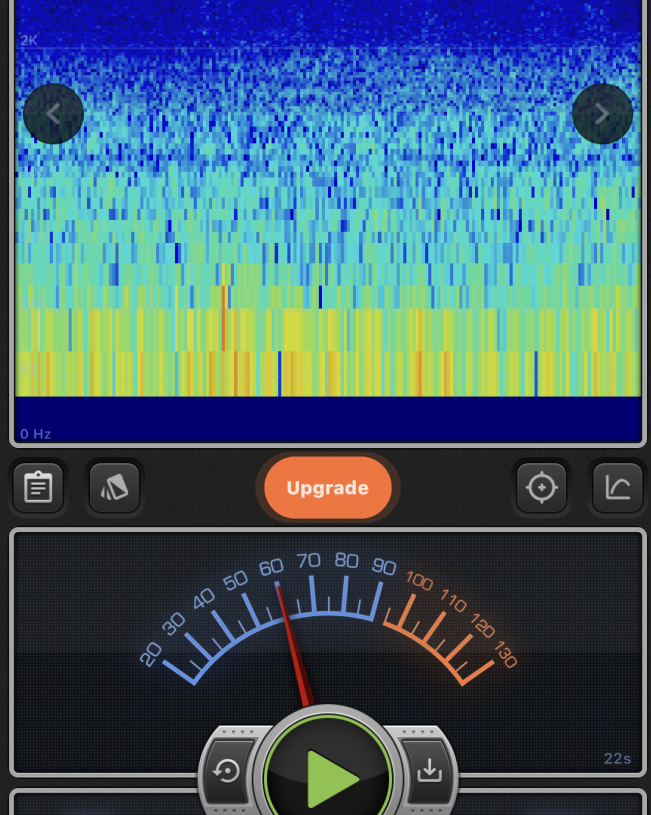Open the graph chart icon

617,488
